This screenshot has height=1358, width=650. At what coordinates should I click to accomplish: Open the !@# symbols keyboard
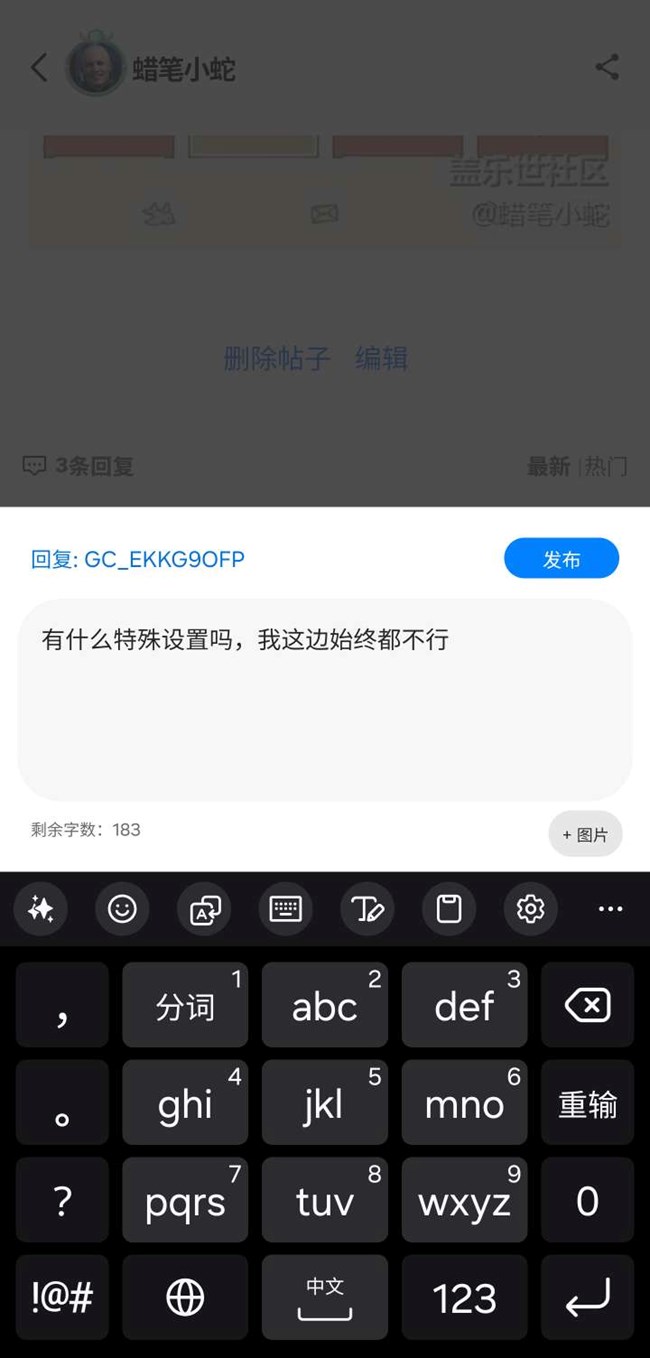point(62,1298)
